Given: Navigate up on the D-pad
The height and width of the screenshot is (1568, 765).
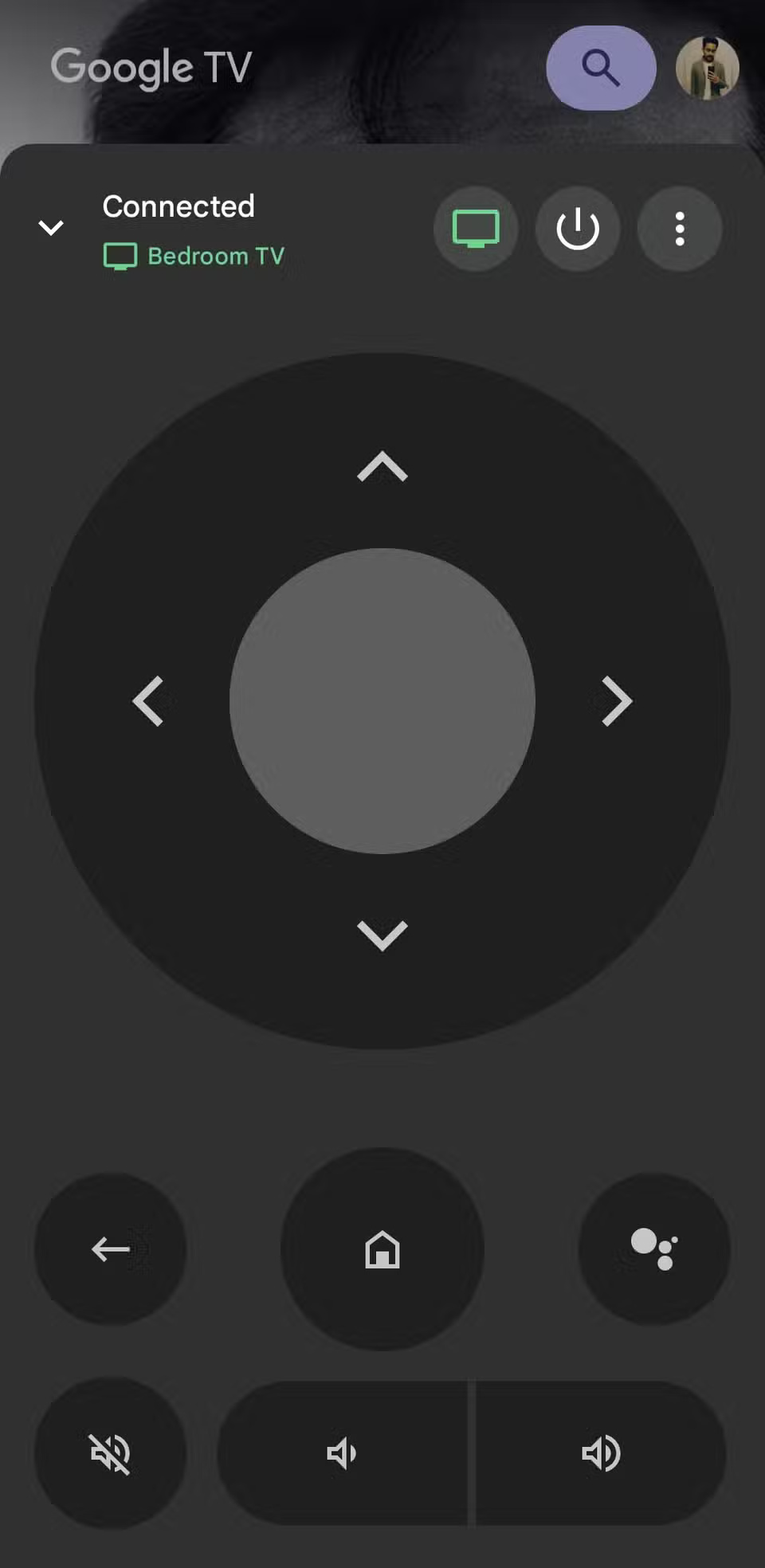Looking at the screenshot, I should pos(382,467).
